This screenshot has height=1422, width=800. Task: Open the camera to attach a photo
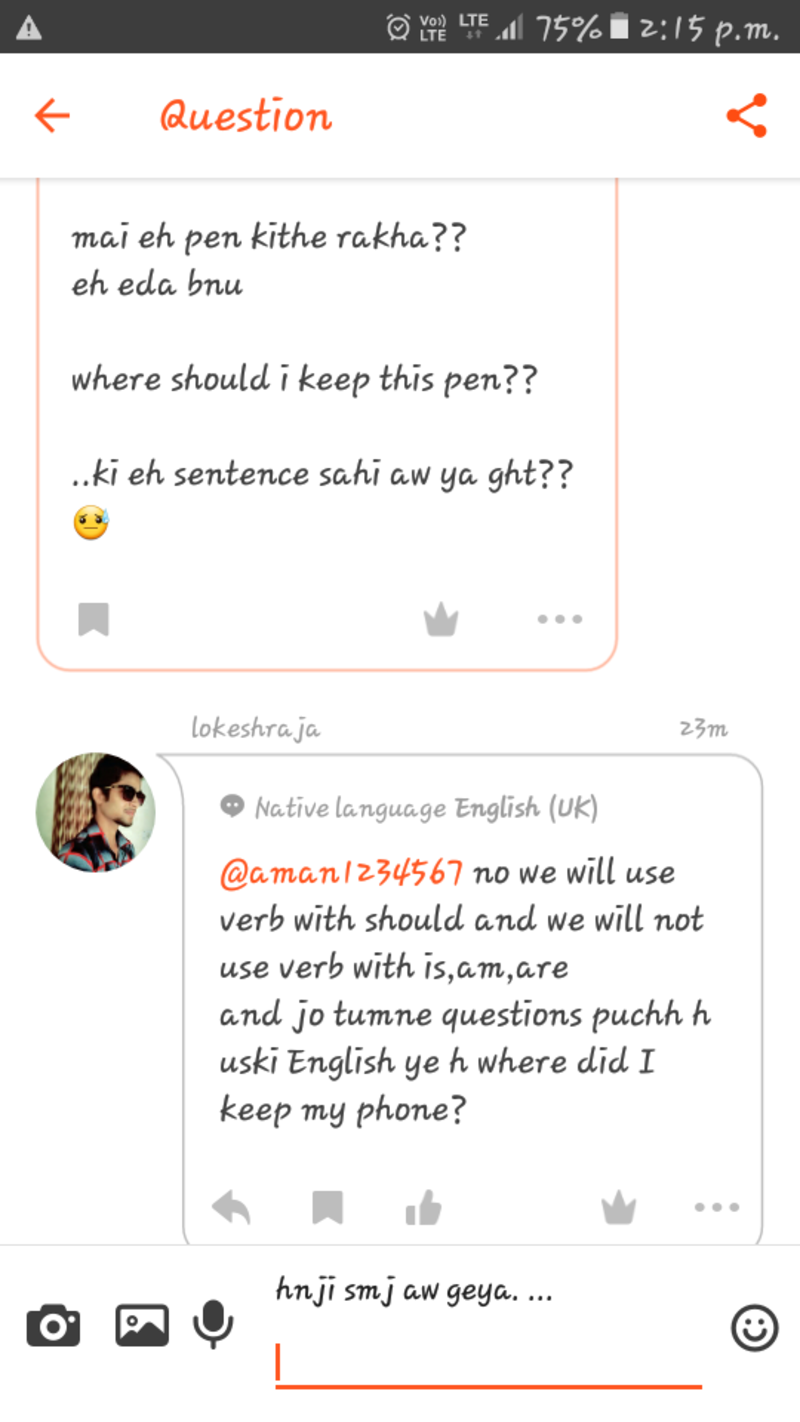click(x=53, y=1326)
